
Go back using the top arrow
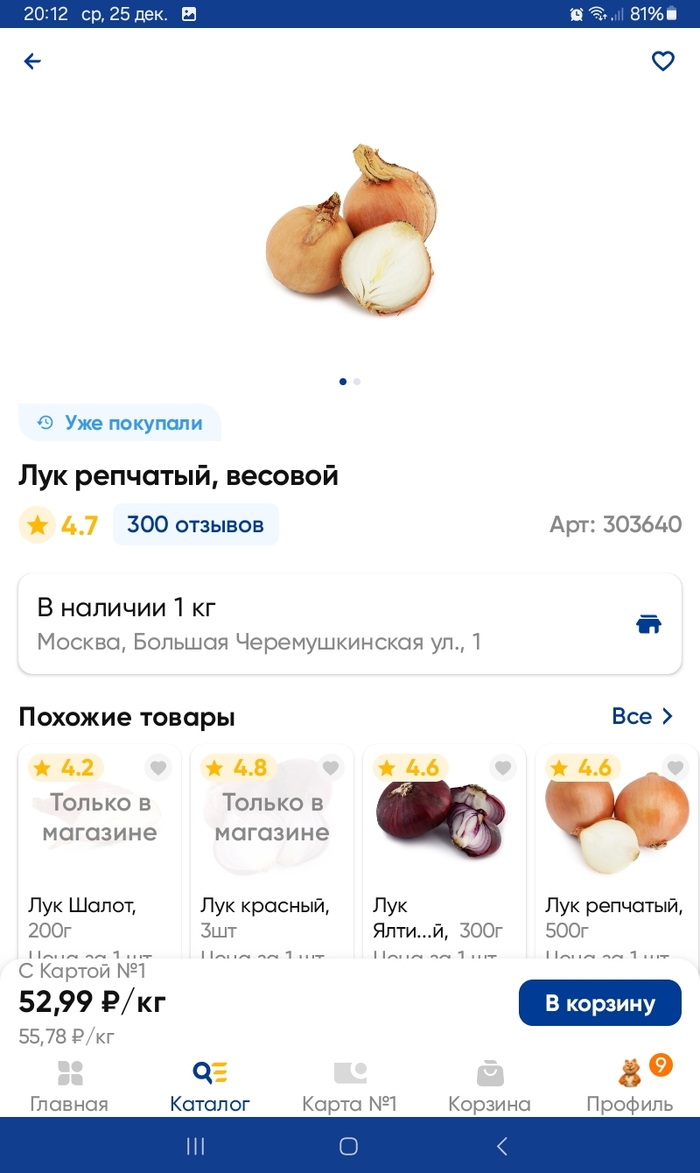point(33,62)
